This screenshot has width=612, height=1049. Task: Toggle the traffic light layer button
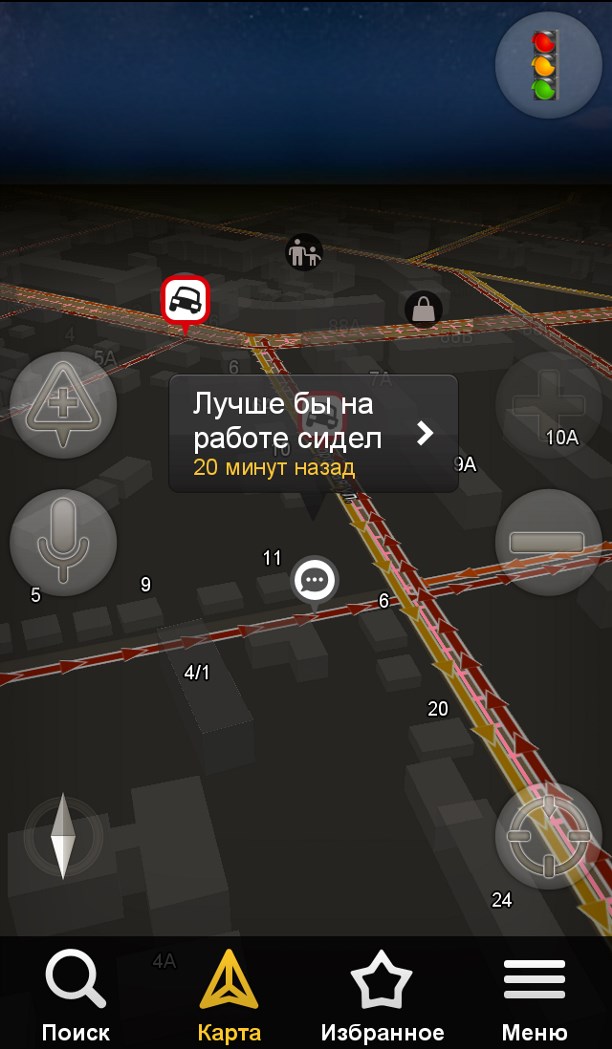pos(547,65)
